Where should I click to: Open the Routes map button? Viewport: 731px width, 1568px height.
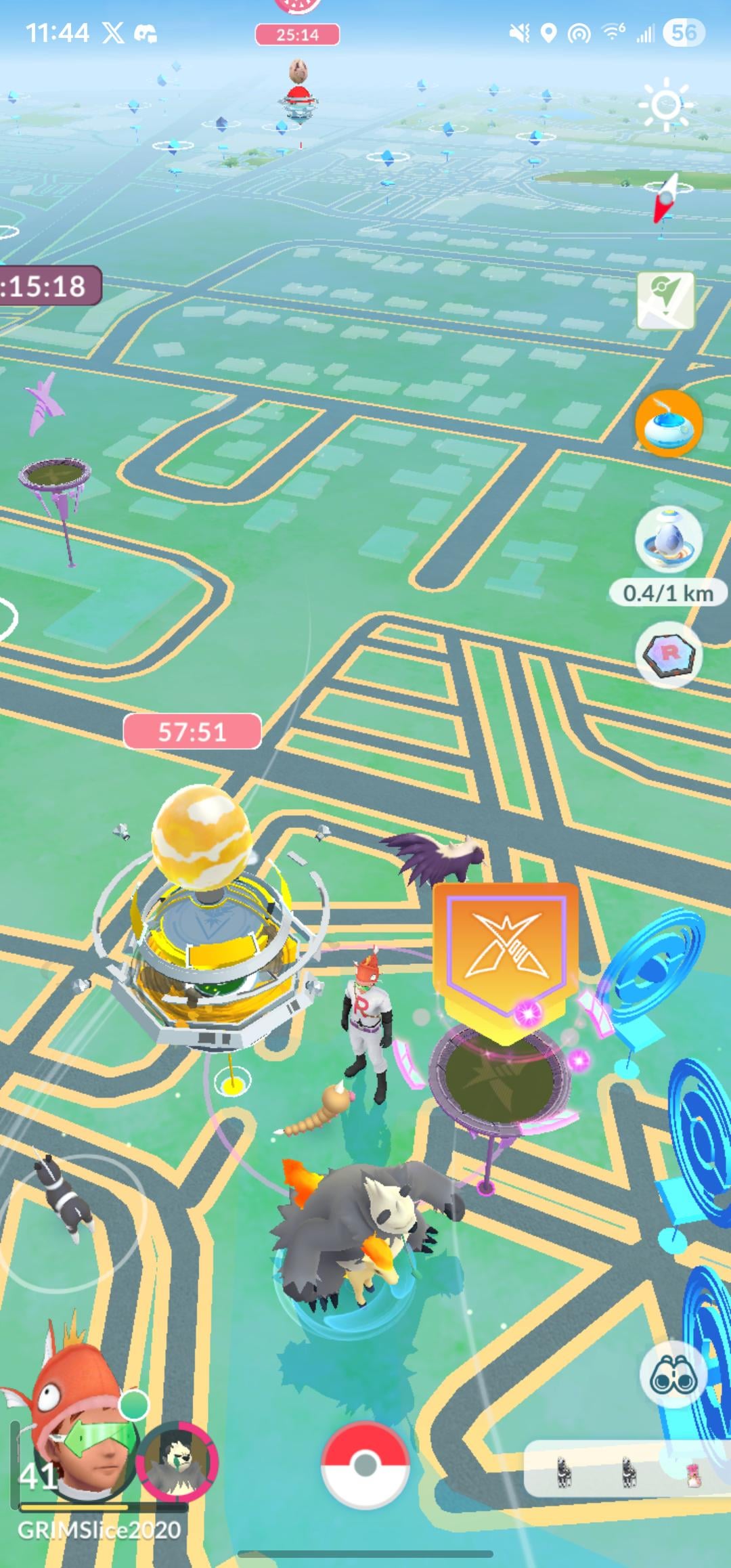point(665,300)
